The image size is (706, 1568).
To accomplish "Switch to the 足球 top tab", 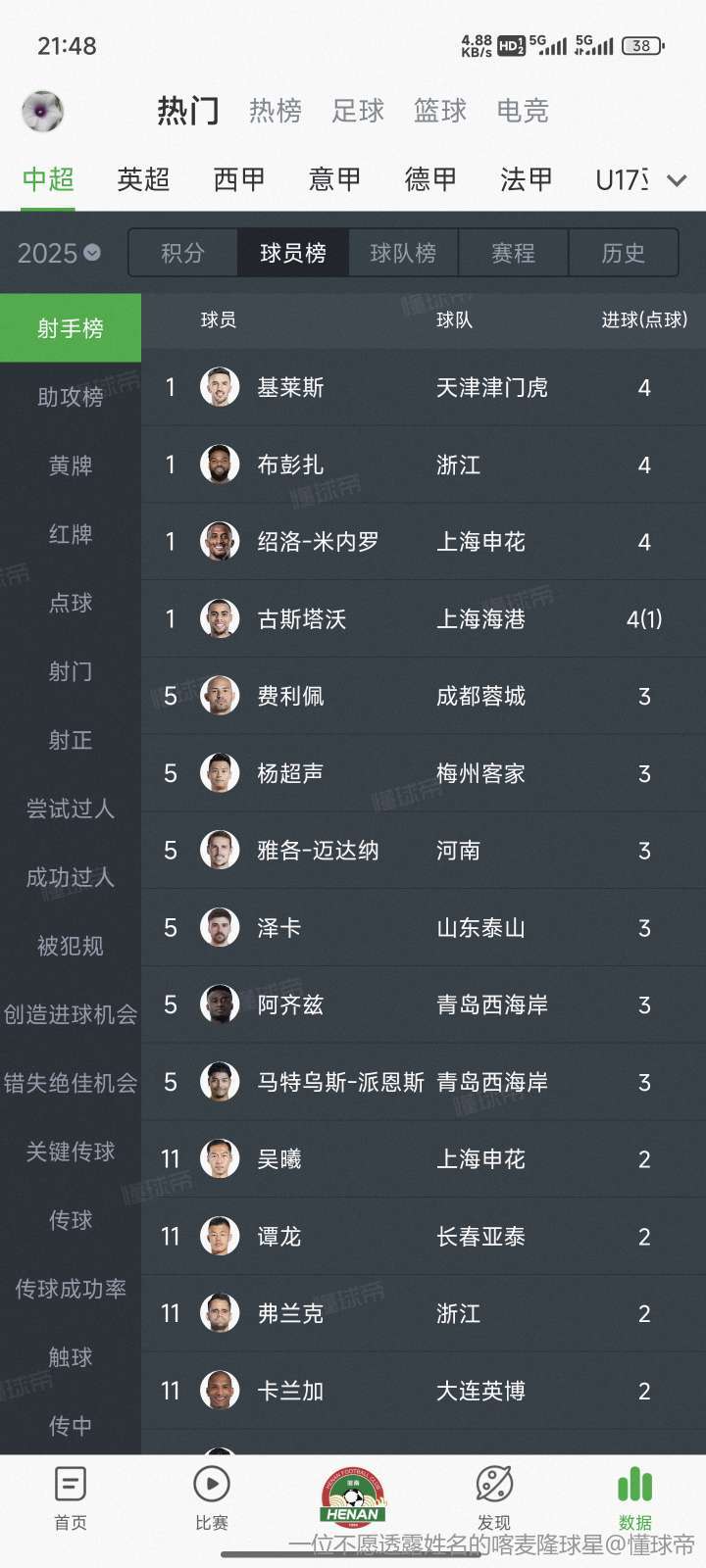I will click(x=358, y=111).
